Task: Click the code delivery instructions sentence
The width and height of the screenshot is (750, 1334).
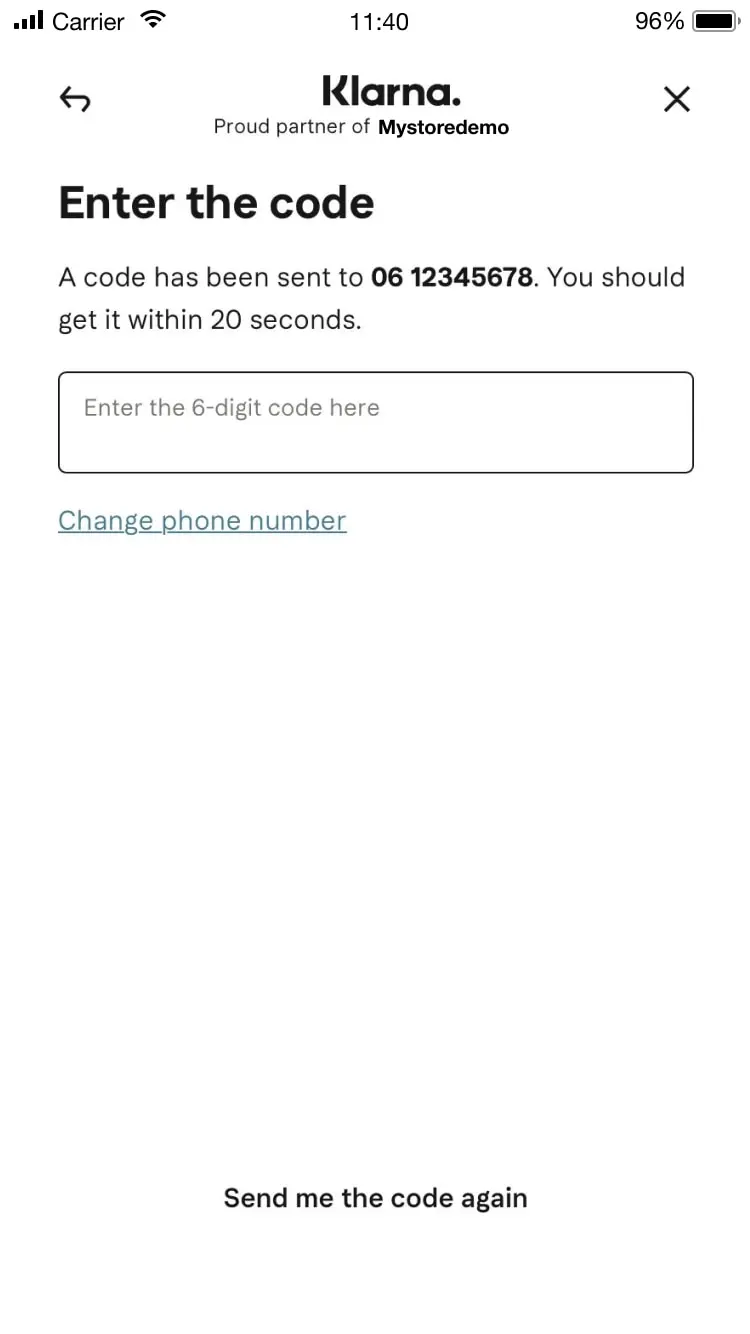Action: point(372,298)
